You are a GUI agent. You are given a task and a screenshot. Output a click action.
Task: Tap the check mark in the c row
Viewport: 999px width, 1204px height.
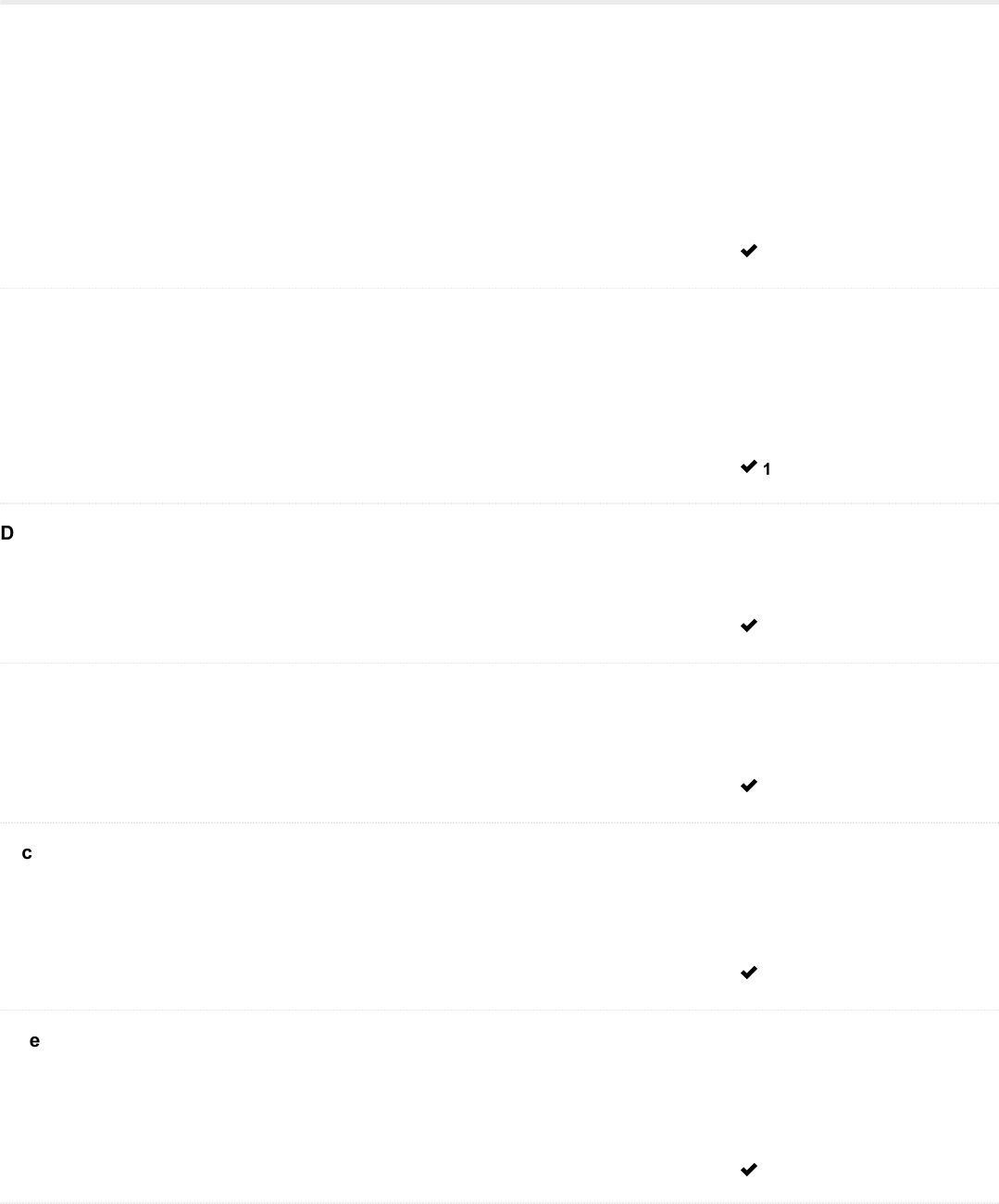pos(749,973)
